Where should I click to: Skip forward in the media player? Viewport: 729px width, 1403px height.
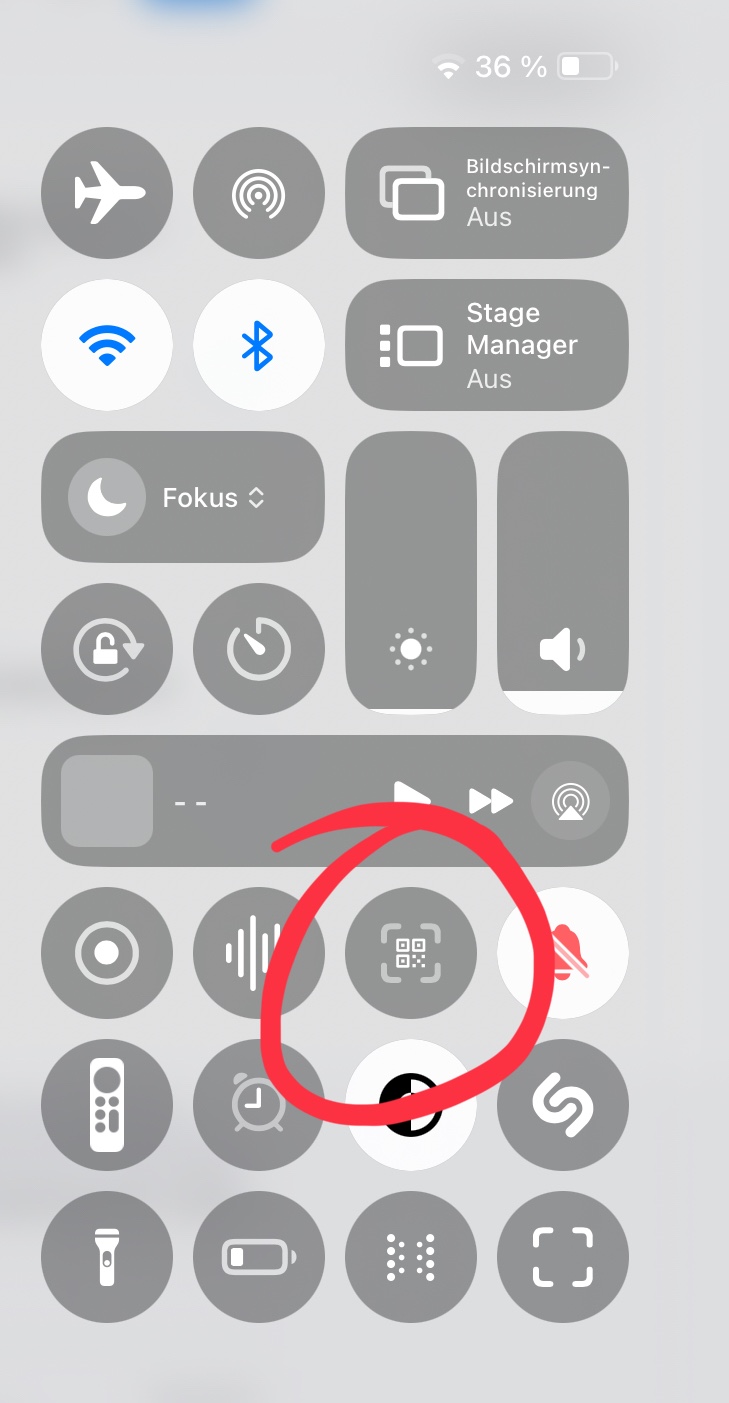point(491,801)
